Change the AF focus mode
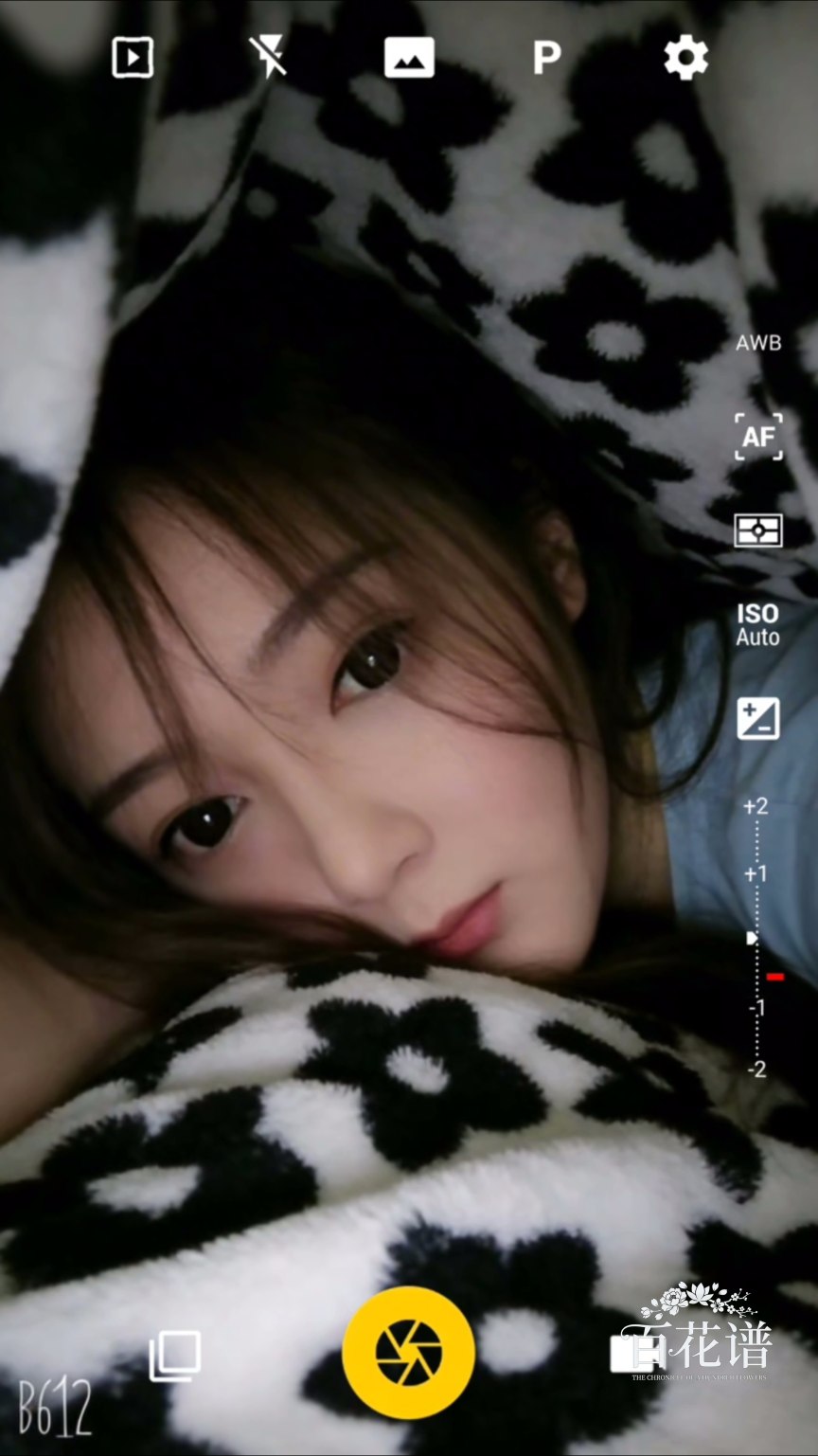 [758, 437]
